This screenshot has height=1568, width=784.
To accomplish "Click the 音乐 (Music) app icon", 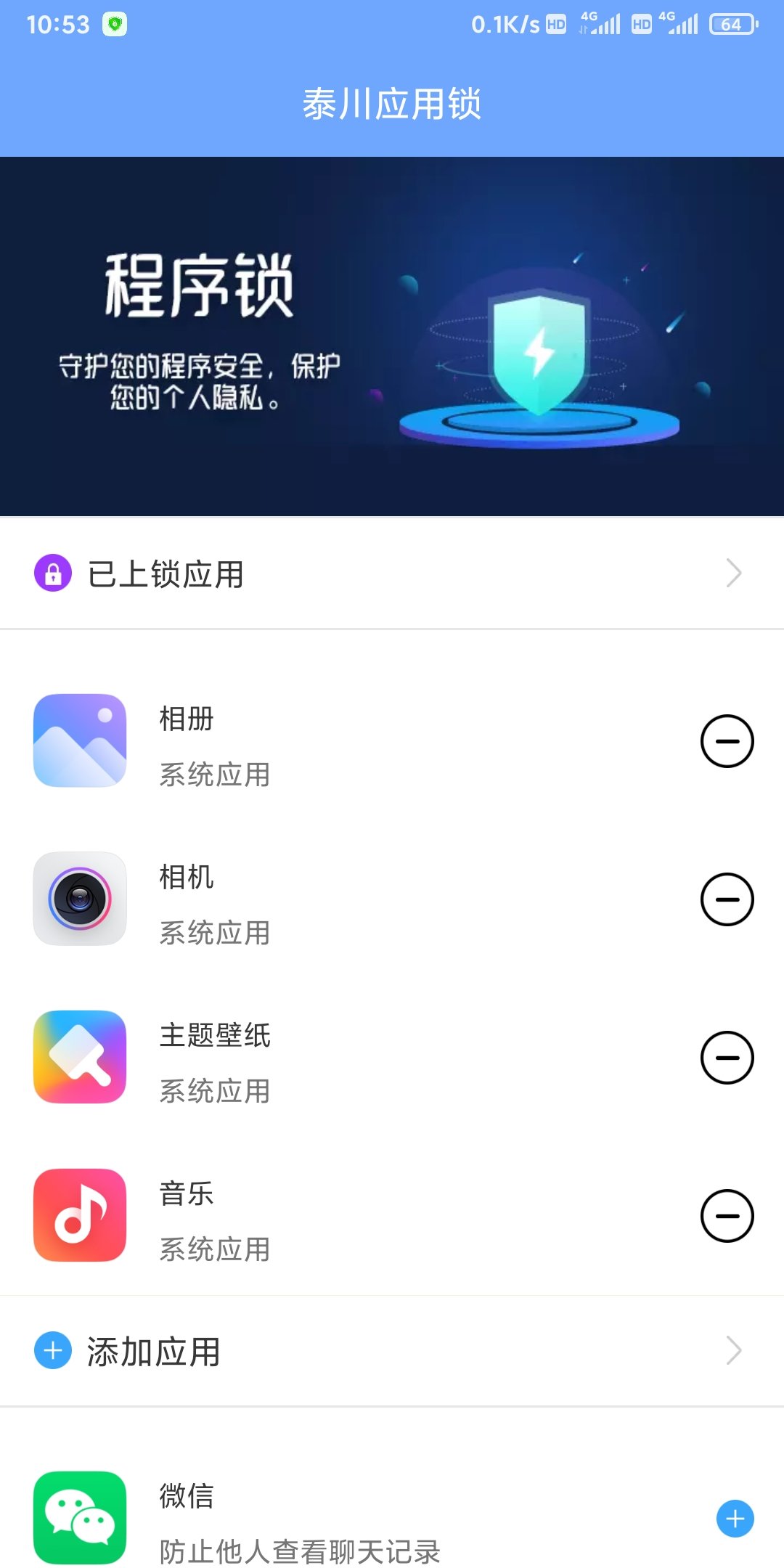I will pyautogui.click(x=80, y=1216).
